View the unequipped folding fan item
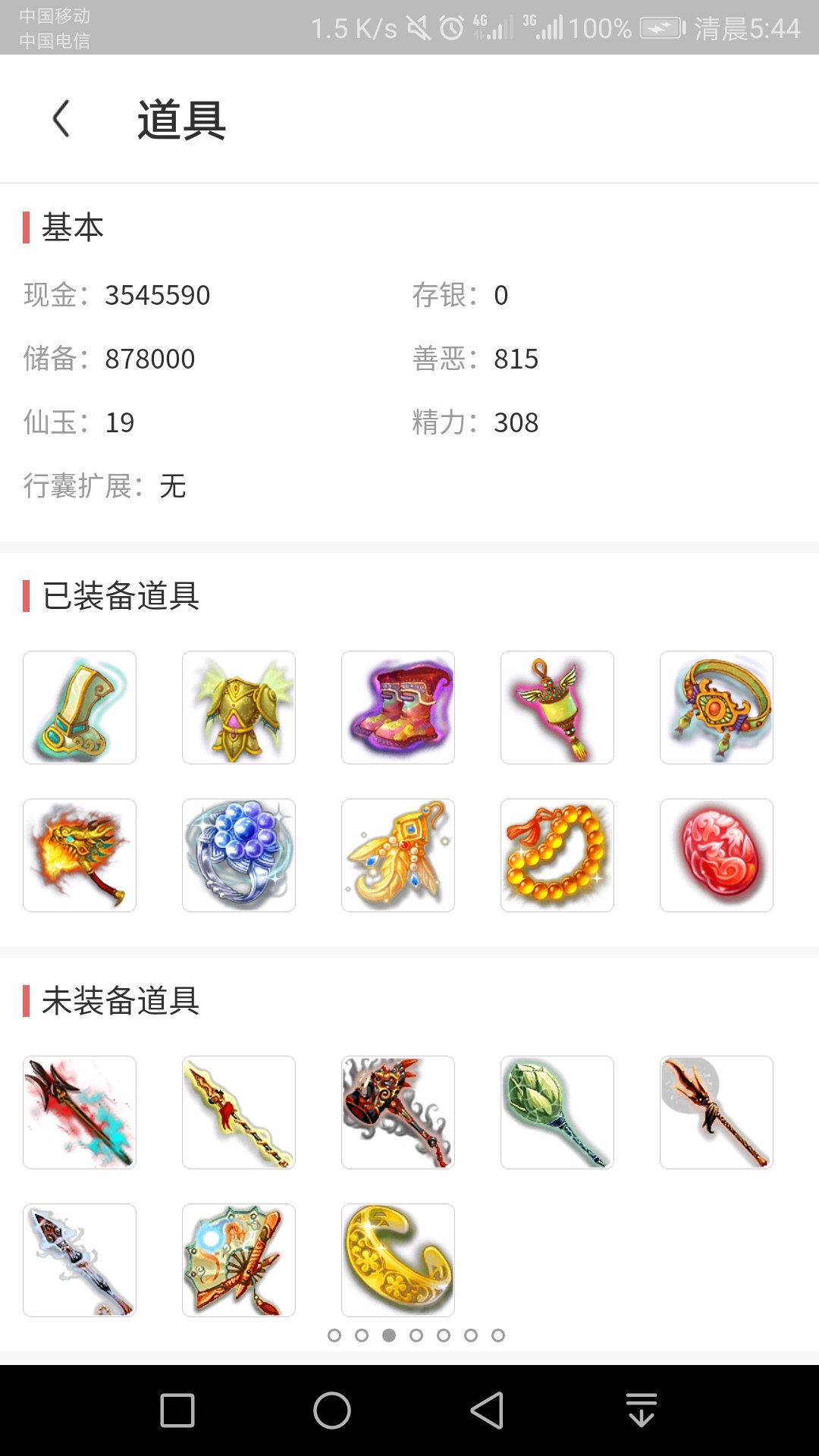This screenshot has width=819, height=1456. coord(239,1260)
